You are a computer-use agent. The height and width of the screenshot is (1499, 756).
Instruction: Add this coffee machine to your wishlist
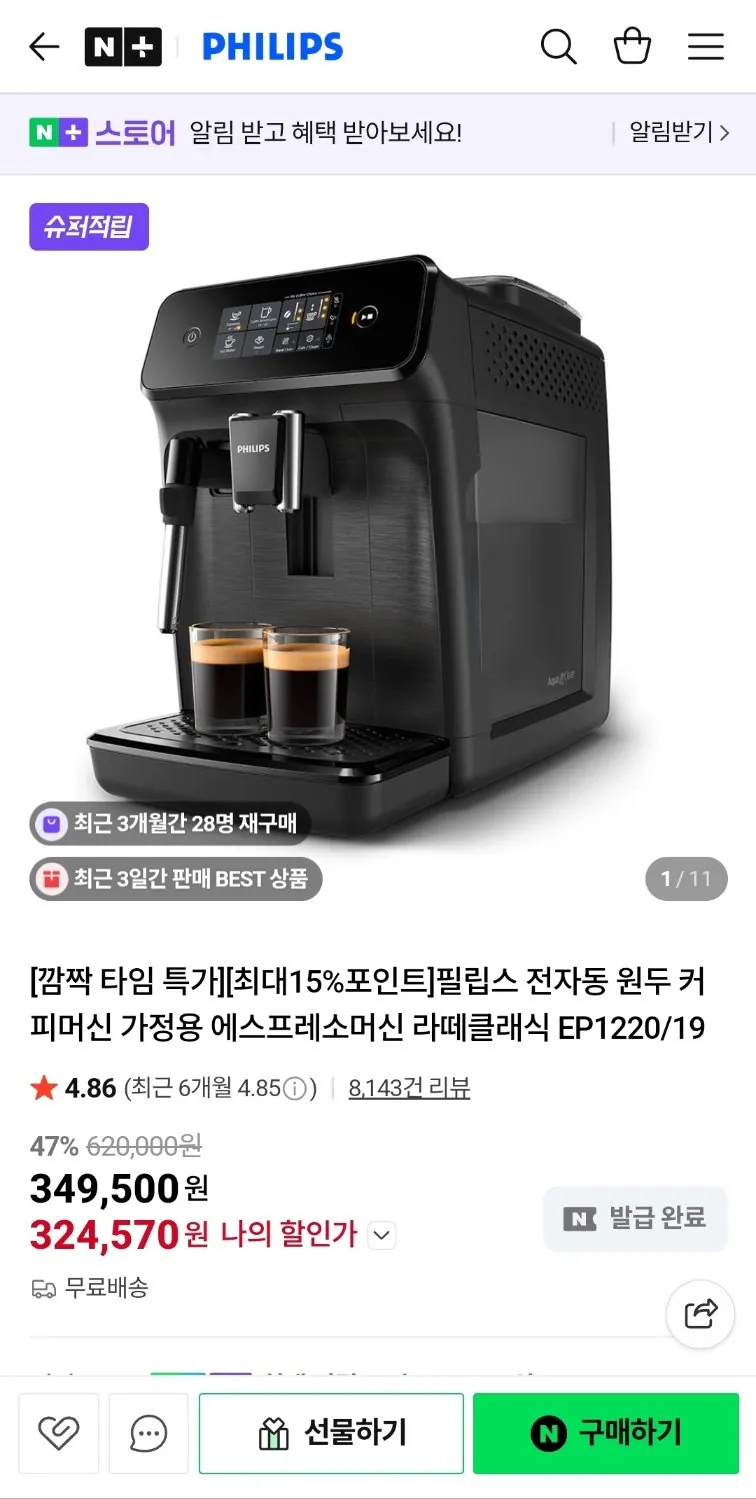point(58,1433)
